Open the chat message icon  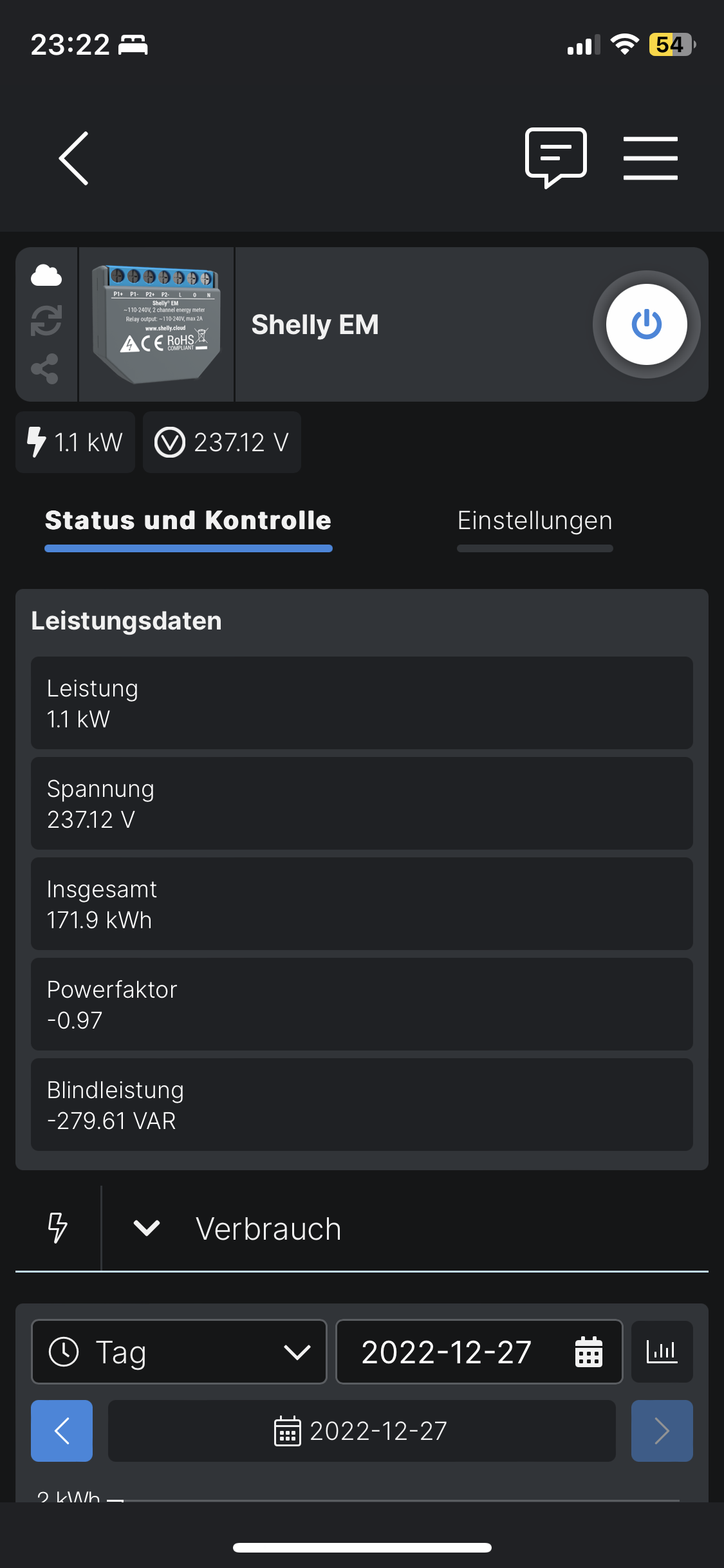point(555,157)
